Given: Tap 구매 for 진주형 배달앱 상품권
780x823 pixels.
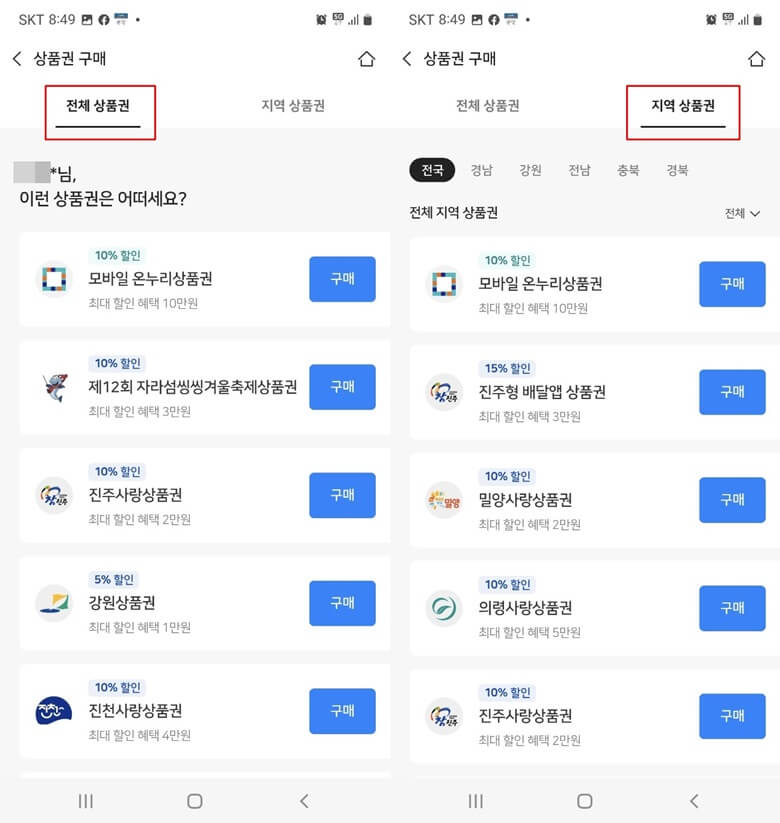Looking at the screenshot, I should pos(732,392).
